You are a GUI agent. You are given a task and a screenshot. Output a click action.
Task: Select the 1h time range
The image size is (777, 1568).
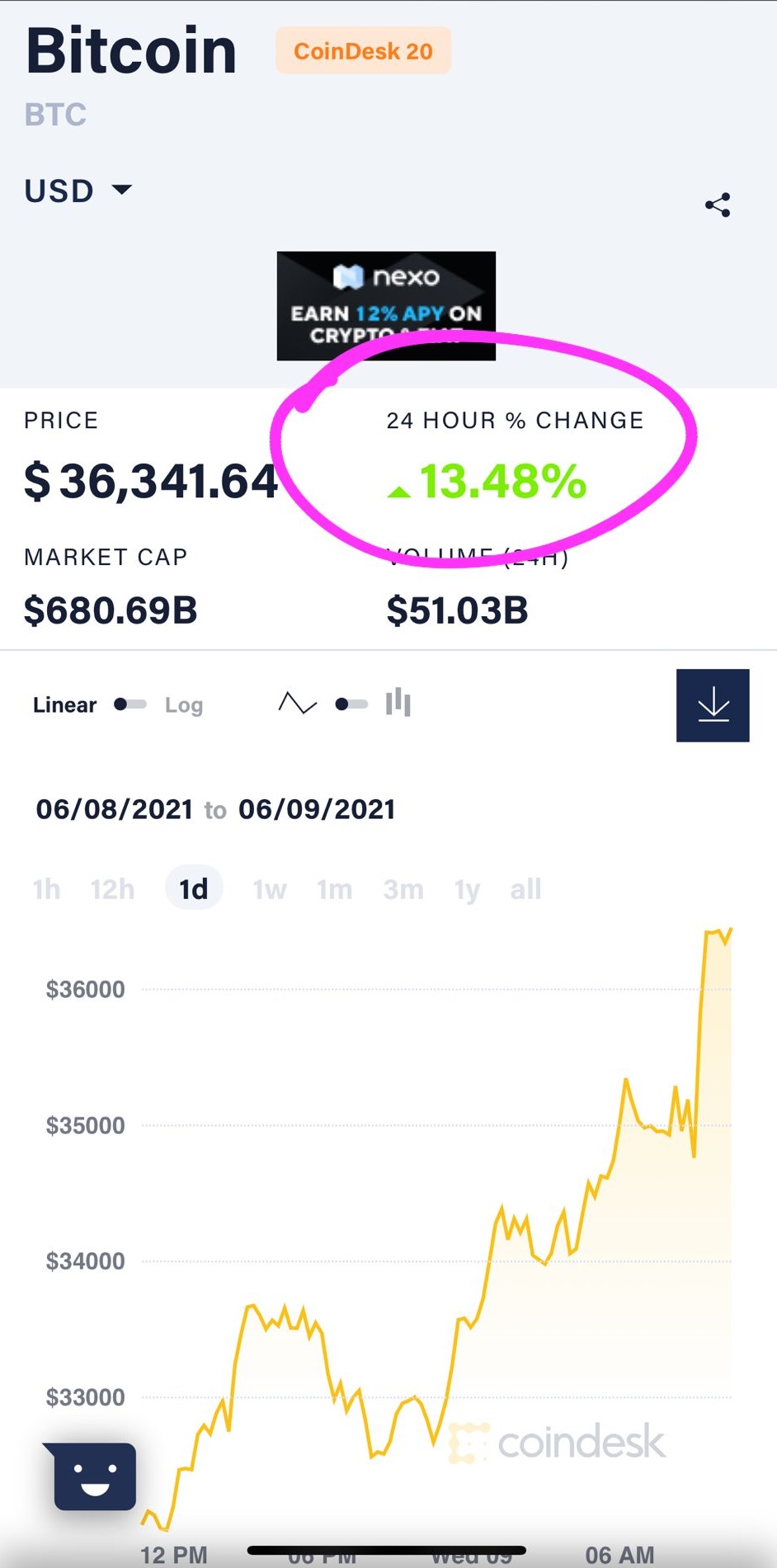click(x=46, y=889)
